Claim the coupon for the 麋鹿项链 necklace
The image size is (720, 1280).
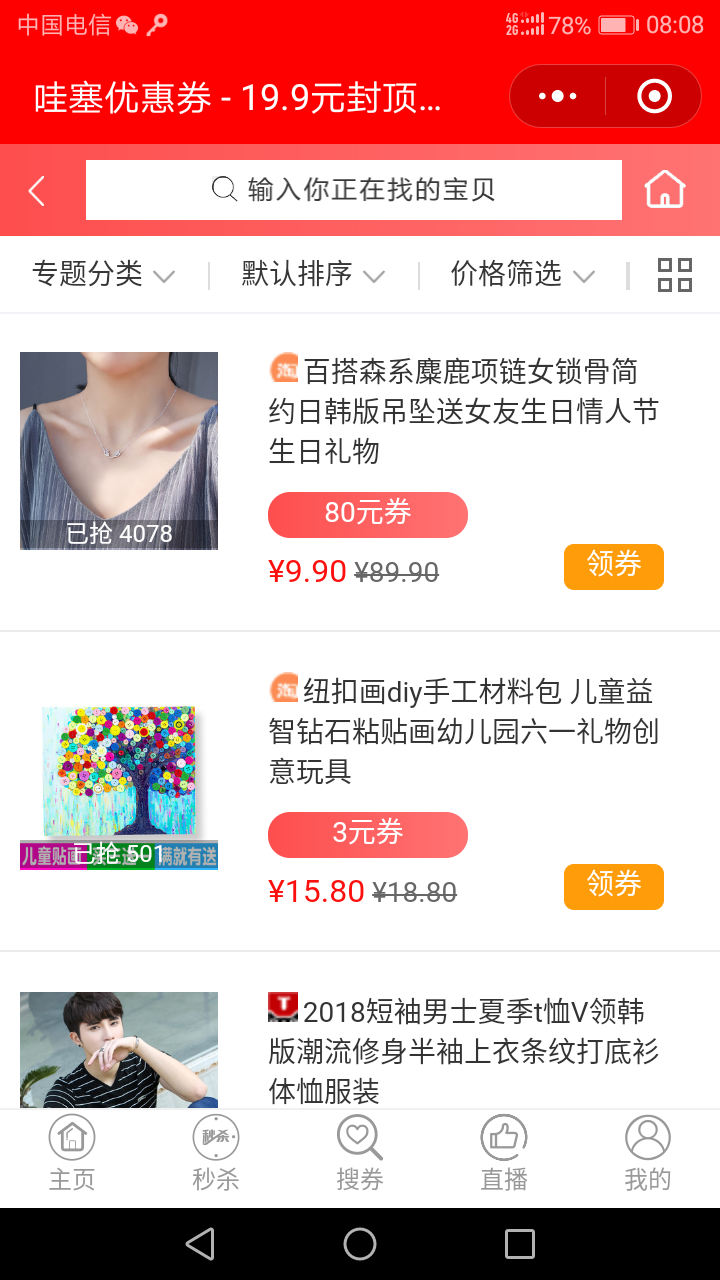point(614,567)
